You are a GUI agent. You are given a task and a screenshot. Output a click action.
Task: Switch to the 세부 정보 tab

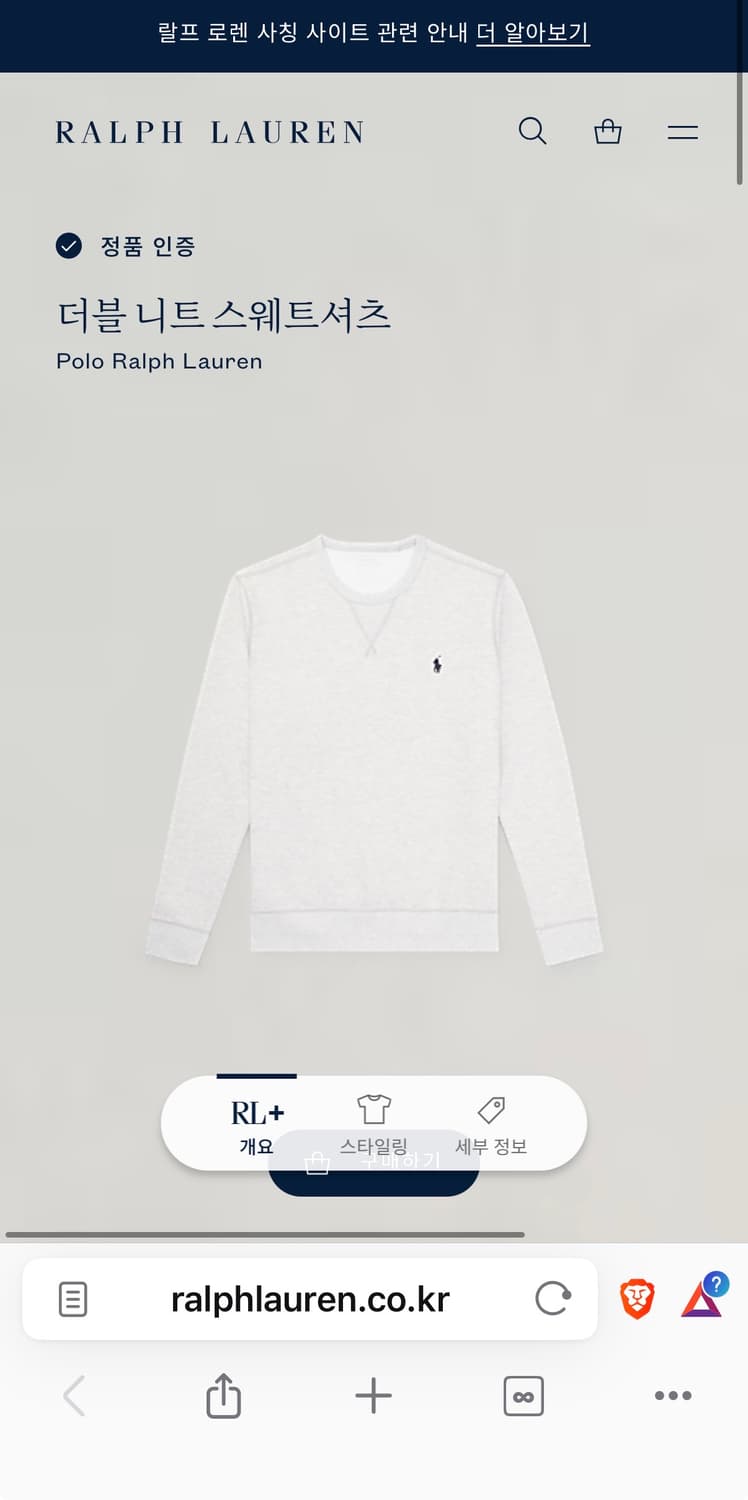pos(491,1124)
